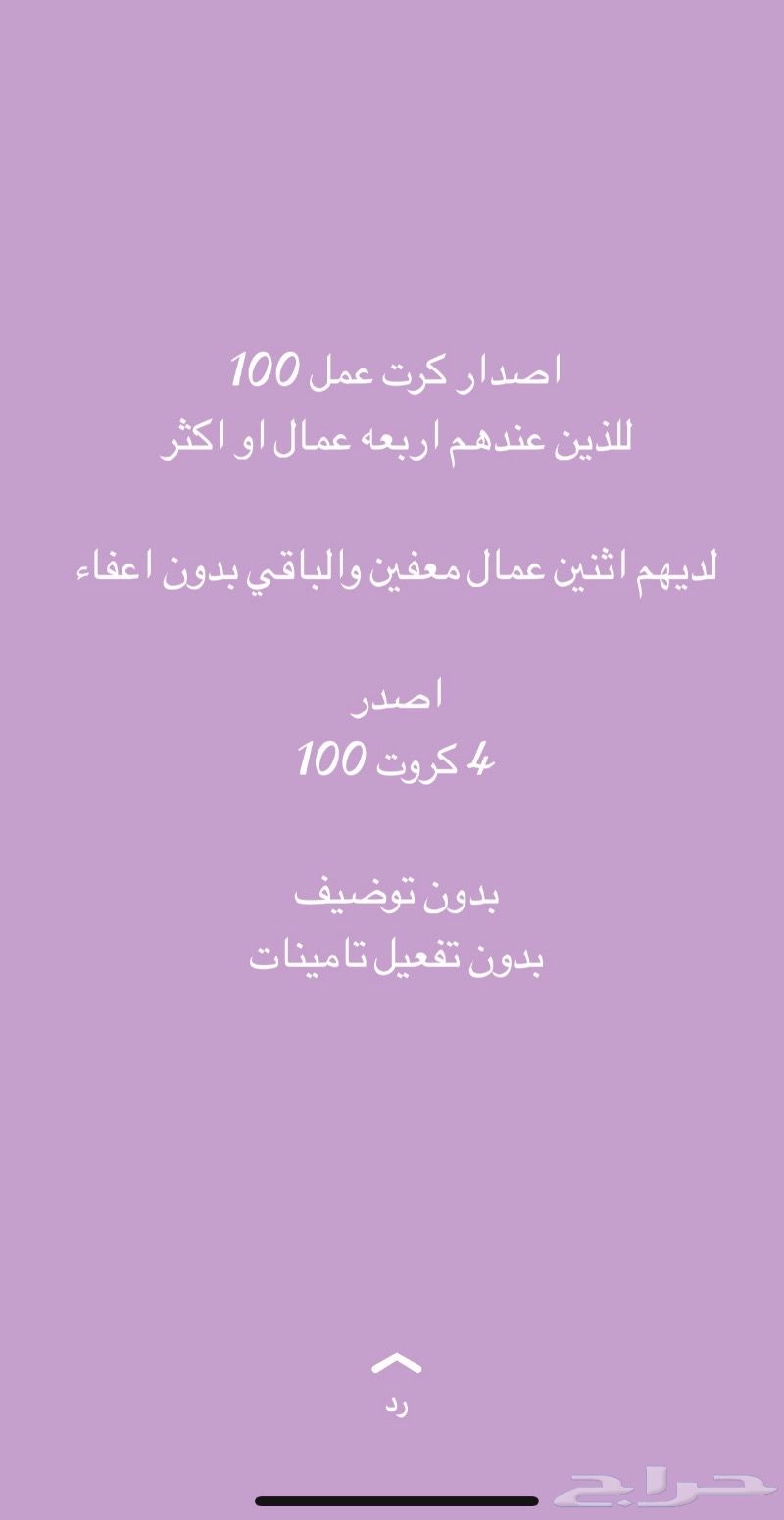Open the reply (رد) arrow

click(396, 1363)
